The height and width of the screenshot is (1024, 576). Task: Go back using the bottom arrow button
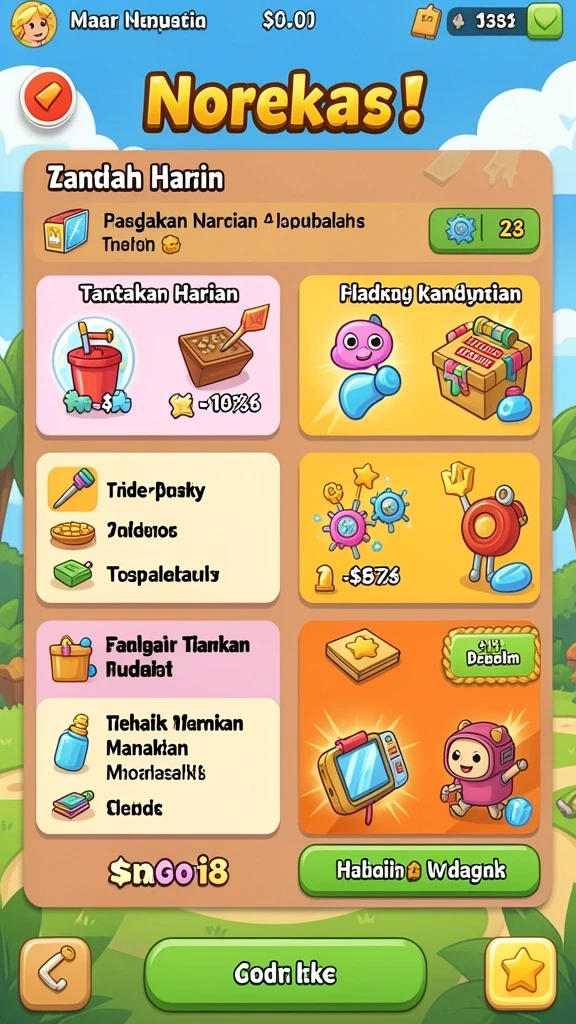[55, 974]
